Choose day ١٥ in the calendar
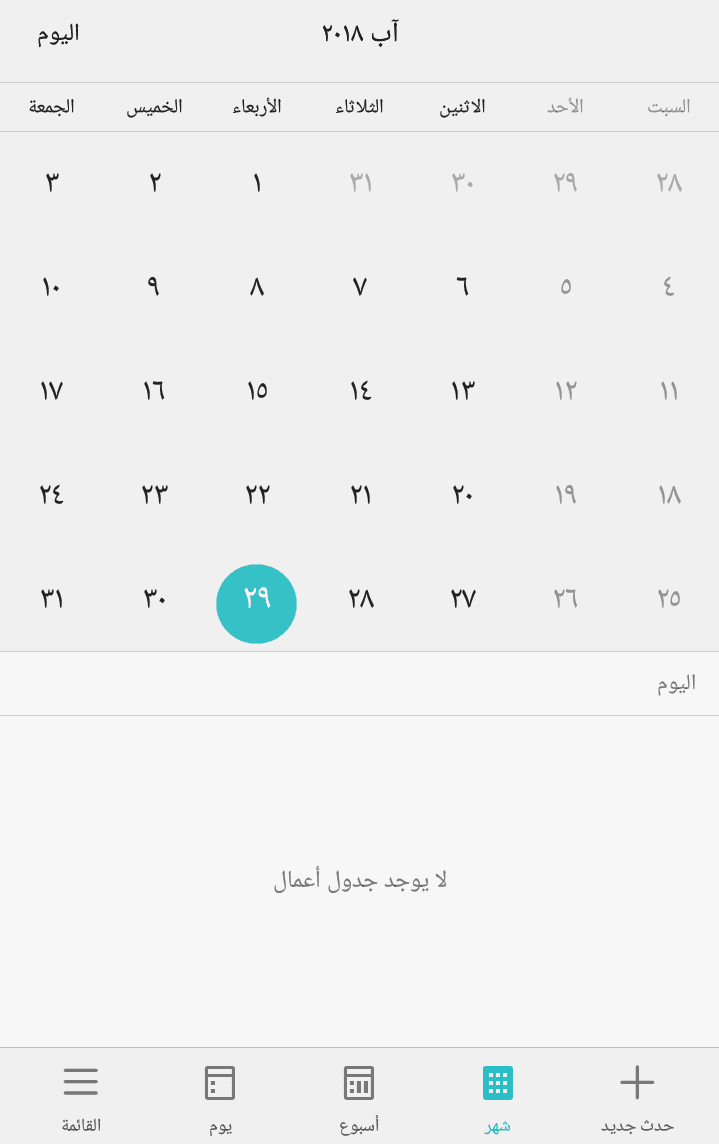Viewport: 719px width, 1144px height. [257, 390]
